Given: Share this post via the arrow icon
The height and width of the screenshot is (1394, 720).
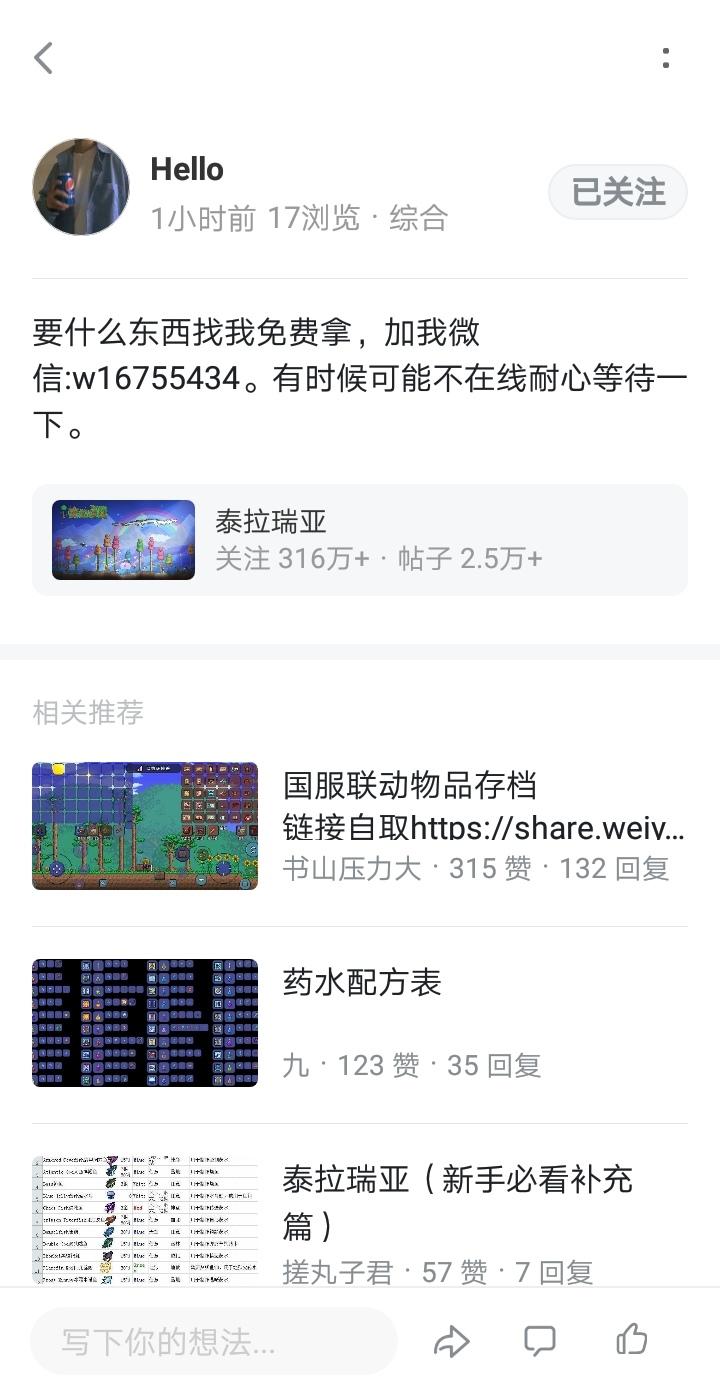Looking at the screenshot, I should coord(452,1341).
